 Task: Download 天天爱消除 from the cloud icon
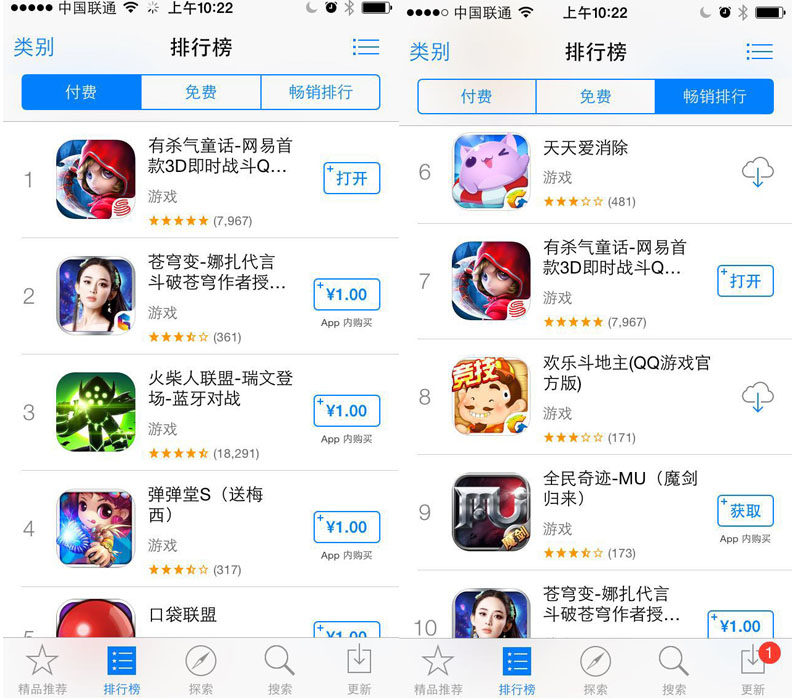[757, 173]
